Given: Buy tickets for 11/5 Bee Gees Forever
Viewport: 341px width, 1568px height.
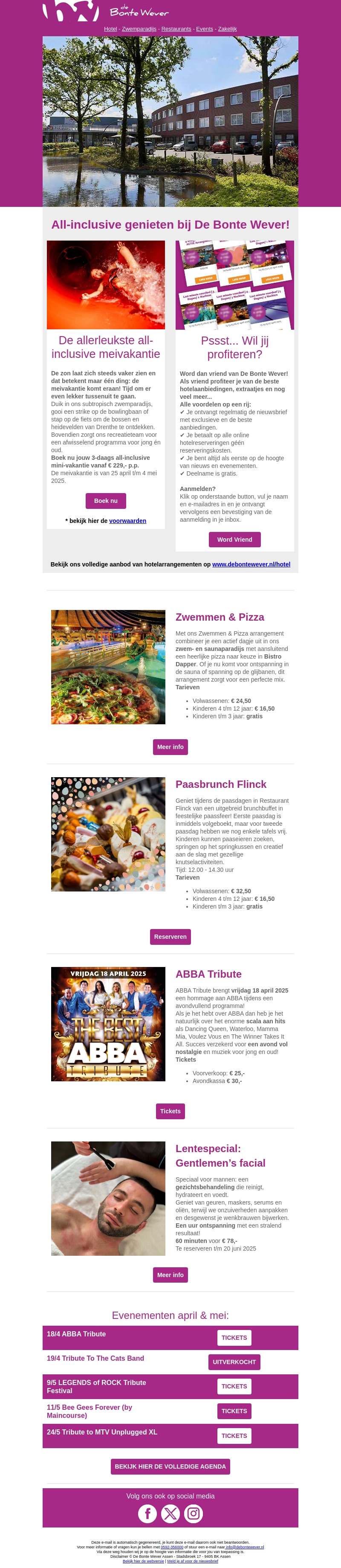Looking at the screenshot, I should coord(234,1410).
